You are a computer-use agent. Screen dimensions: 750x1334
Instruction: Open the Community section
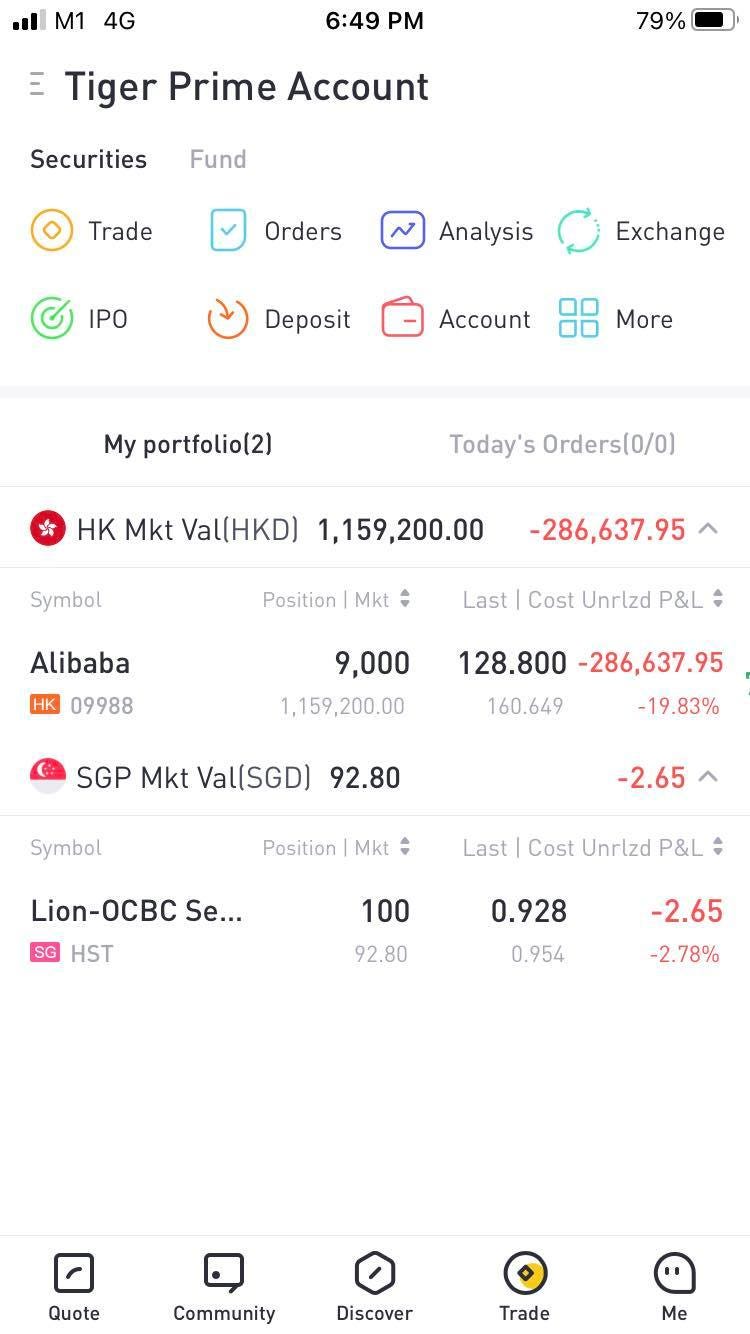coord(223,1274)
